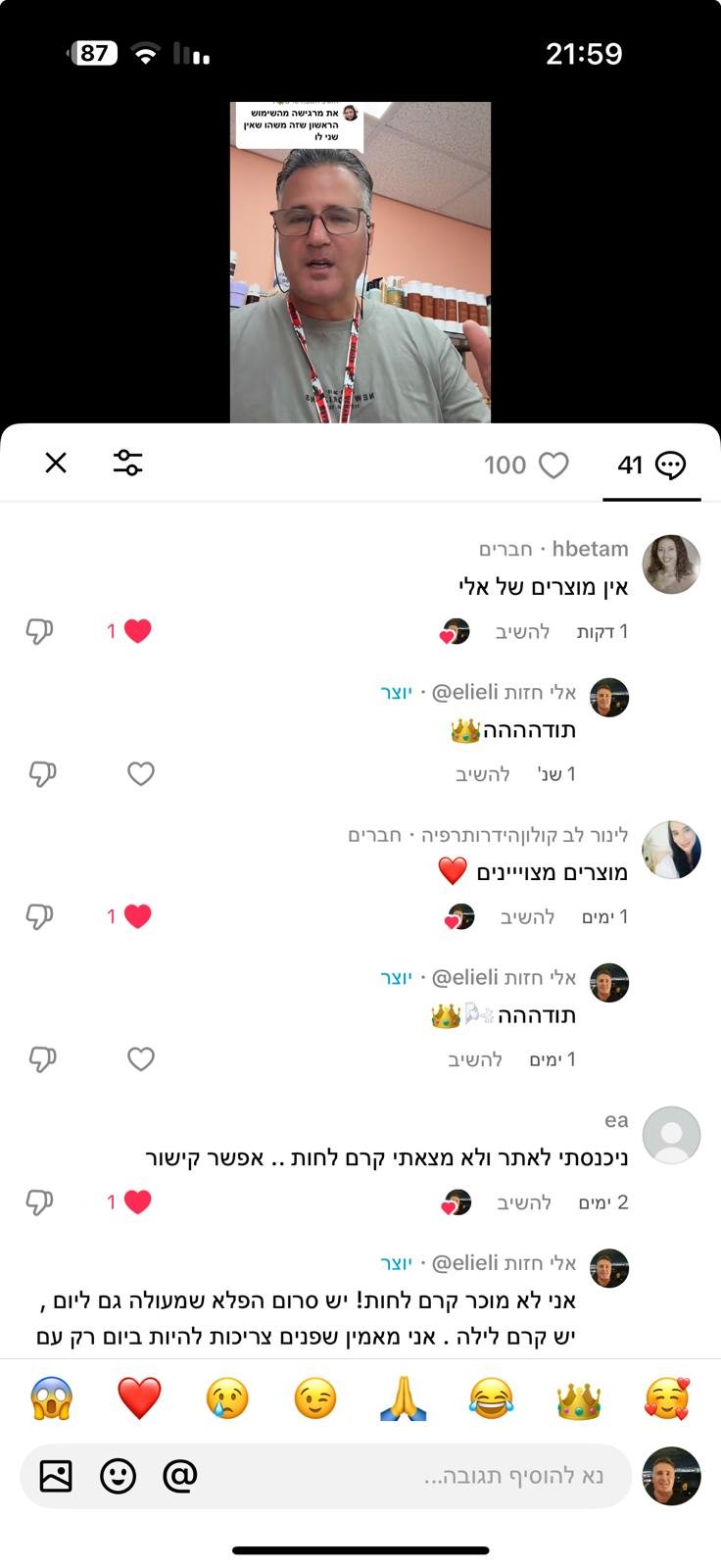Insert the praying hands emoji
This screenshot has height=1568, width=721.
click(x=404, y=1399)
